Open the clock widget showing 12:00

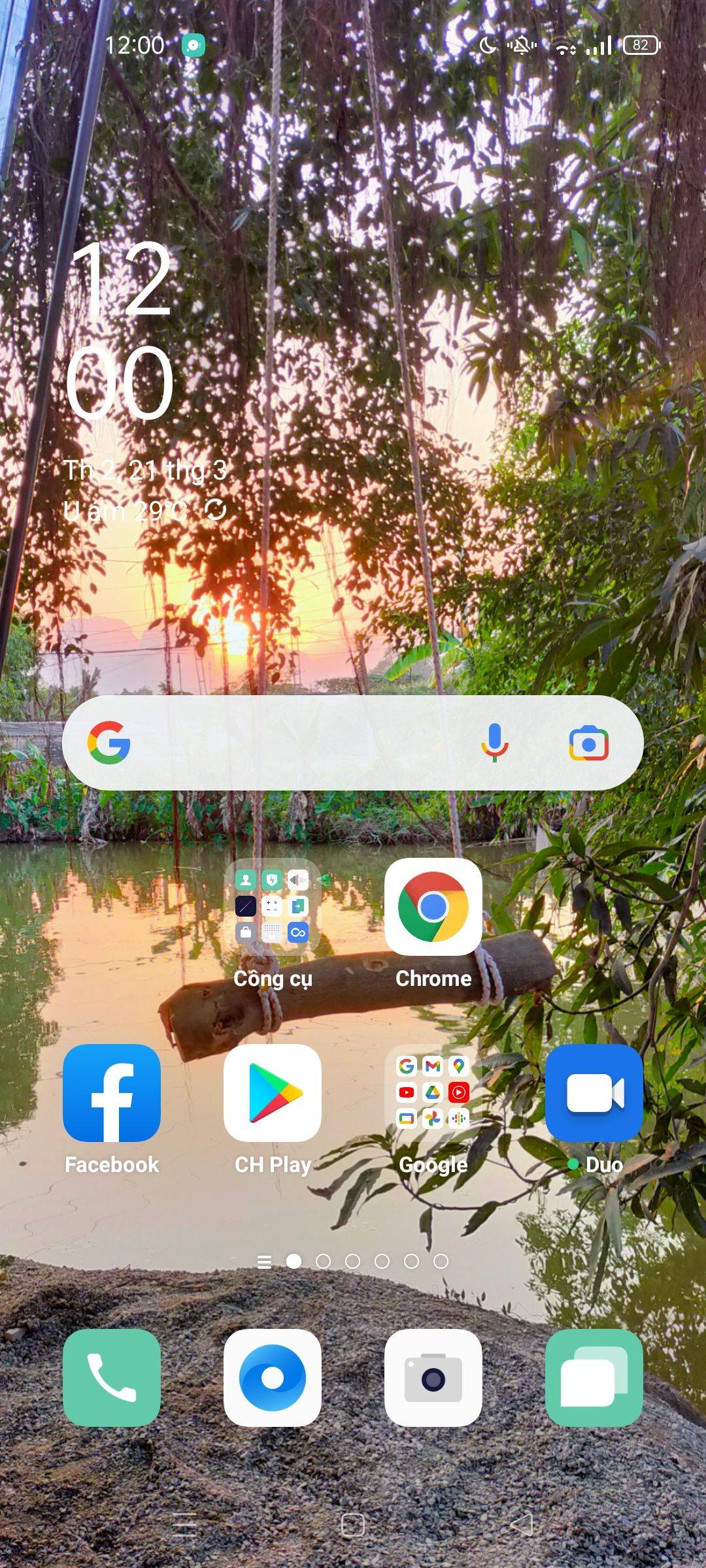121,330
